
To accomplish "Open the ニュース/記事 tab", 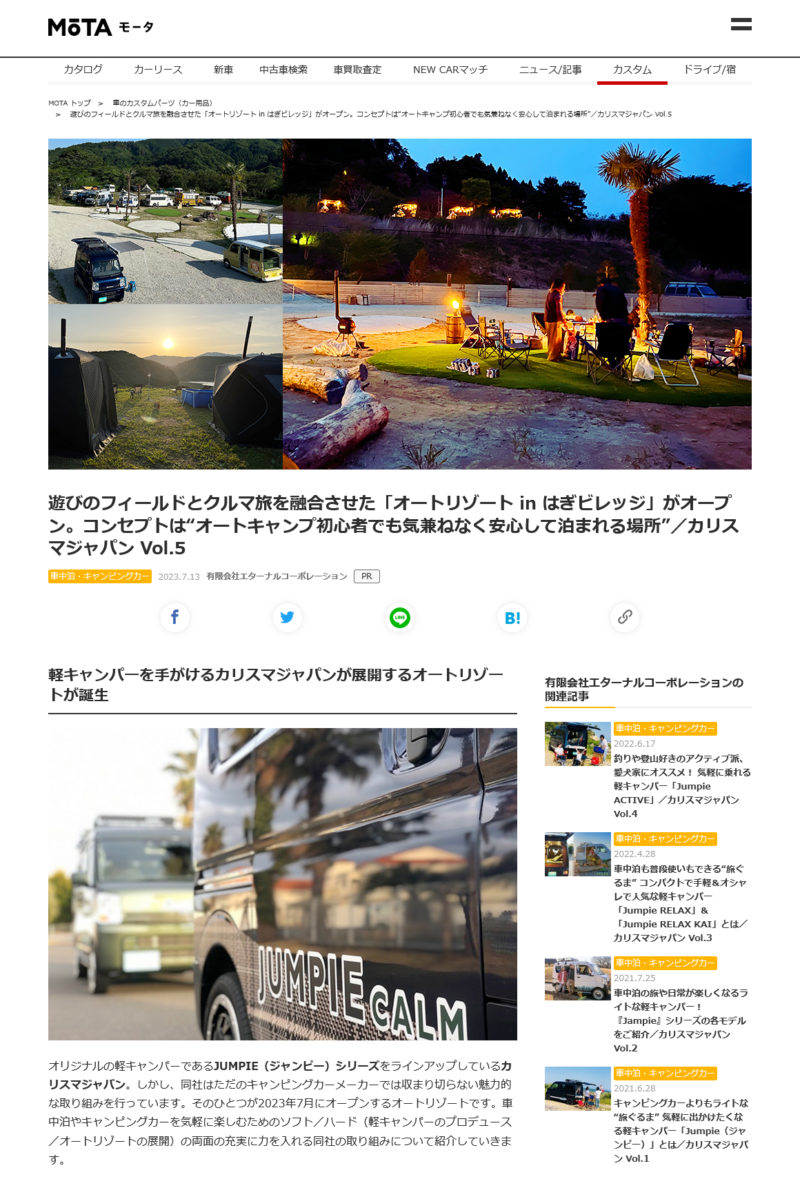I will coord(550,70).
